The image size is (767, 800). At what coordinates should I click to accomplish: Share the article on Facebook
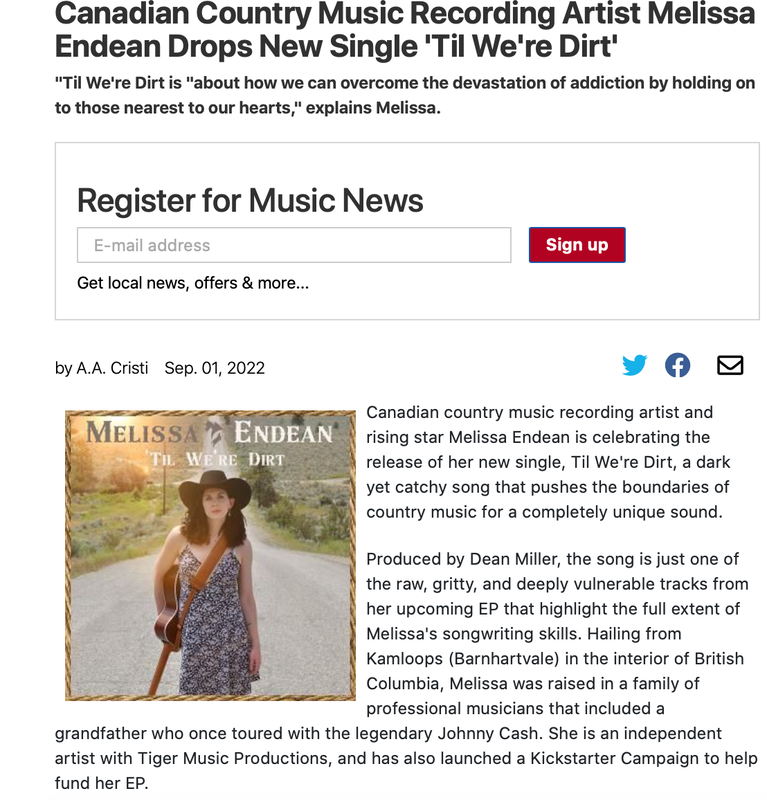(x=678, y=366)
